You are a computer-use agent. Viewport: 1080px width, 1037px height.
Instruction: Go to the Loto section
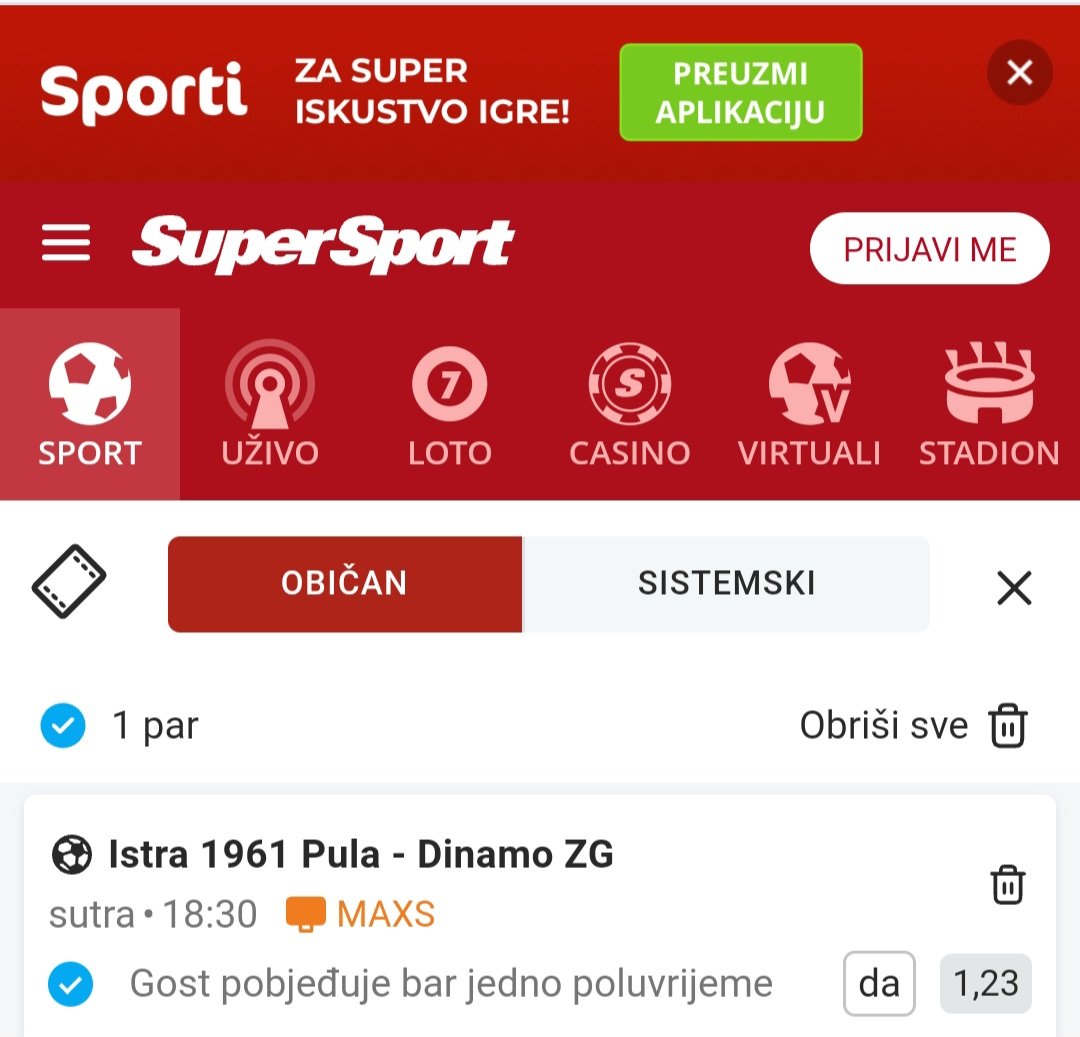(450, 405)
